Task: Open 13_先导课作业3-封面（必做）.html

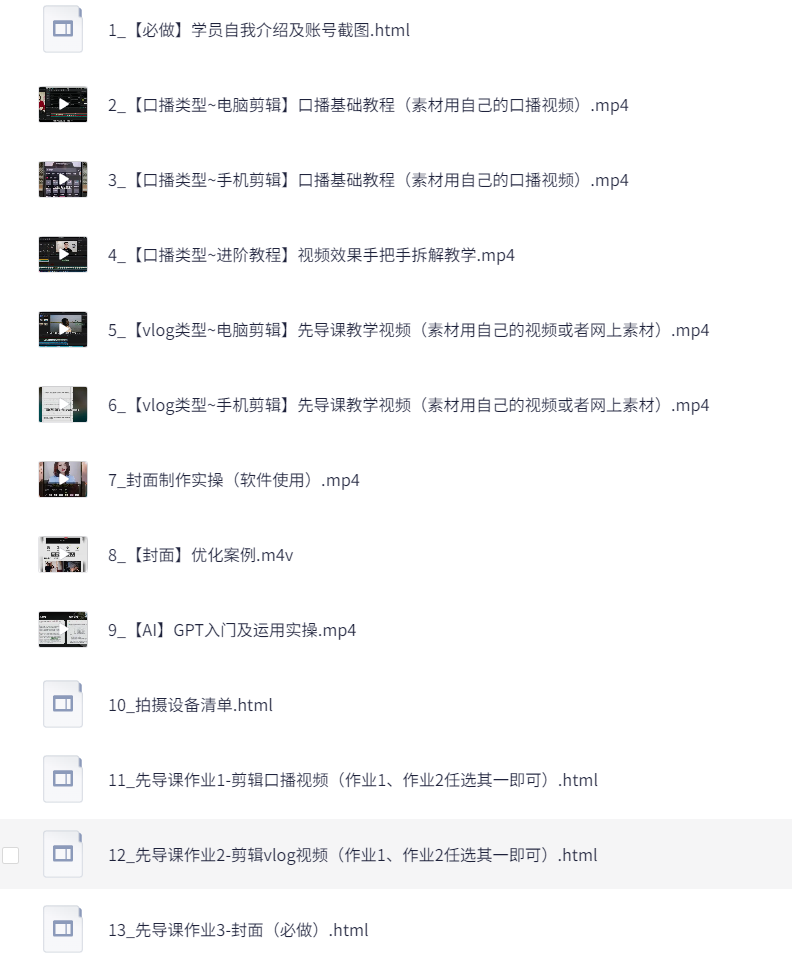Action: (238, 930)
